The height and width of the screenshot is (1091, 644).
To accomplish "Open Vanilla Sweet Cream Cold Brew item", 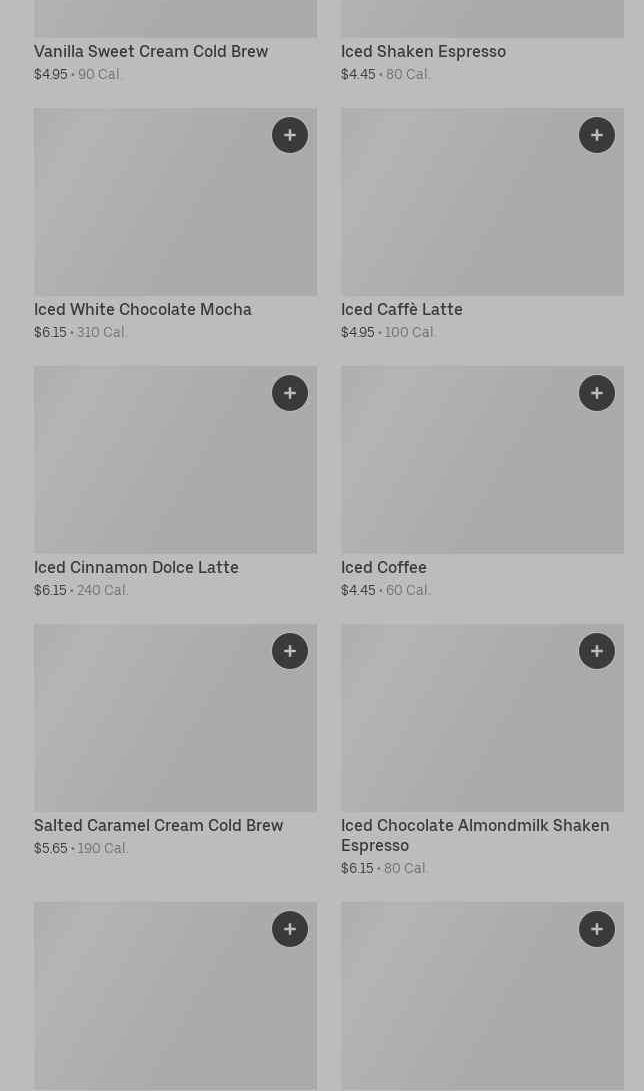I will coord(151,52).
